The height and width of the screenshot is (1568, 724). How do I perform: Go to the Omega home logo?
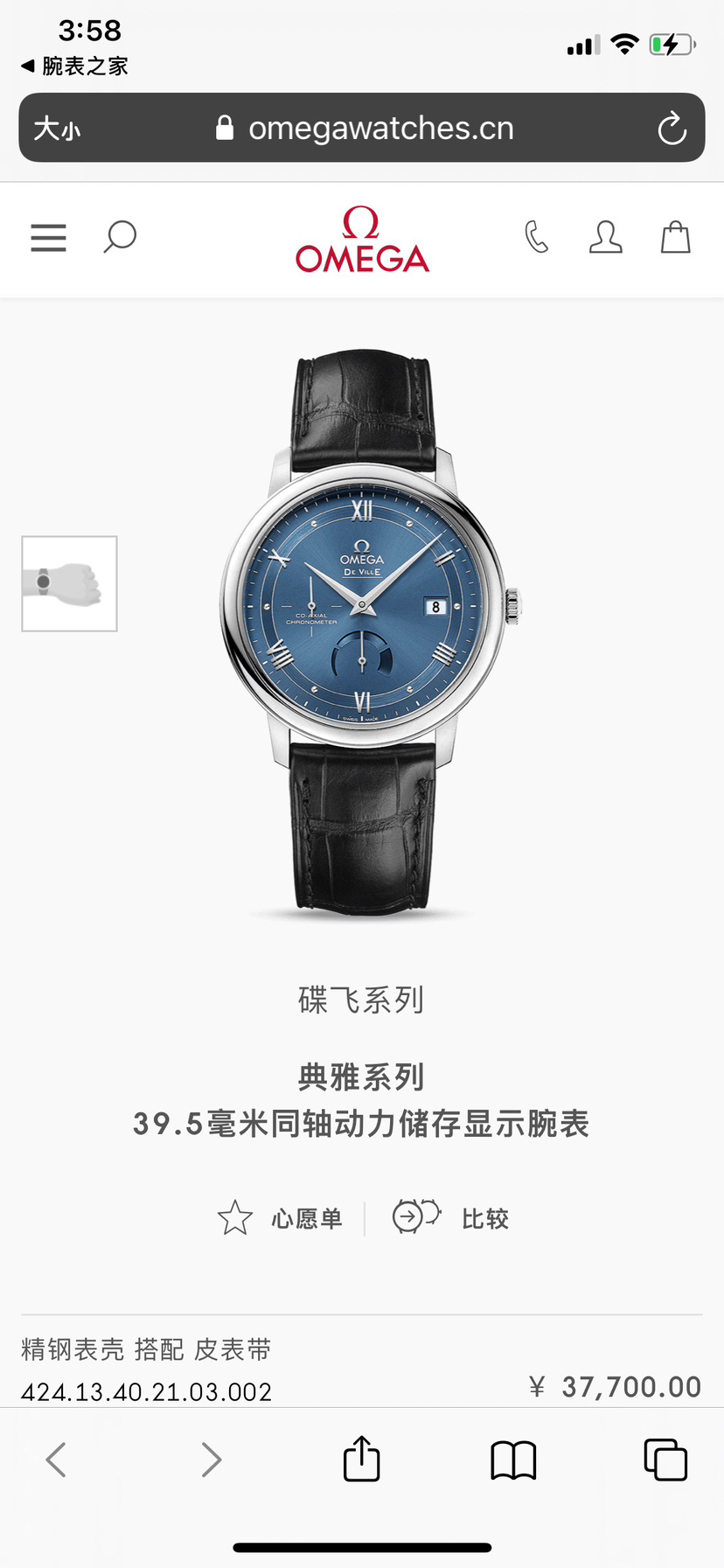point(362,240)
